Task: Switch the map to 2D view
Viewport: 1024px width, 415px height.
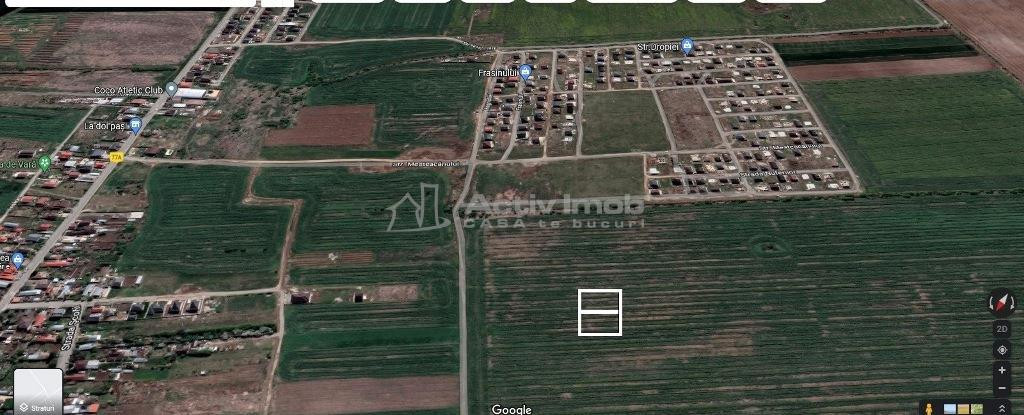Action: tap(1001, 329)
